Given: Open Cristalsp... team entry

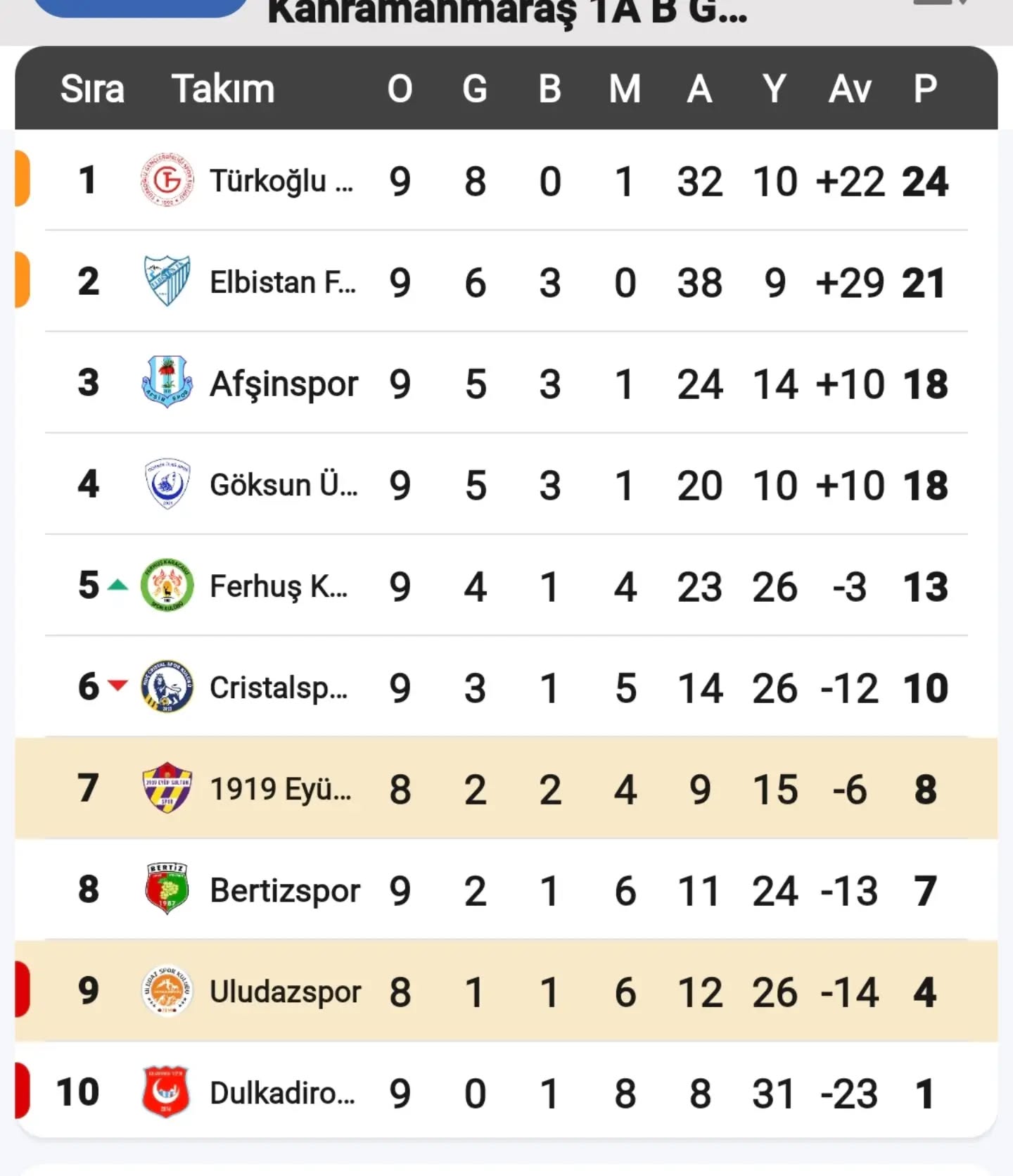Looking at the screenshot, I should point(279,688).
